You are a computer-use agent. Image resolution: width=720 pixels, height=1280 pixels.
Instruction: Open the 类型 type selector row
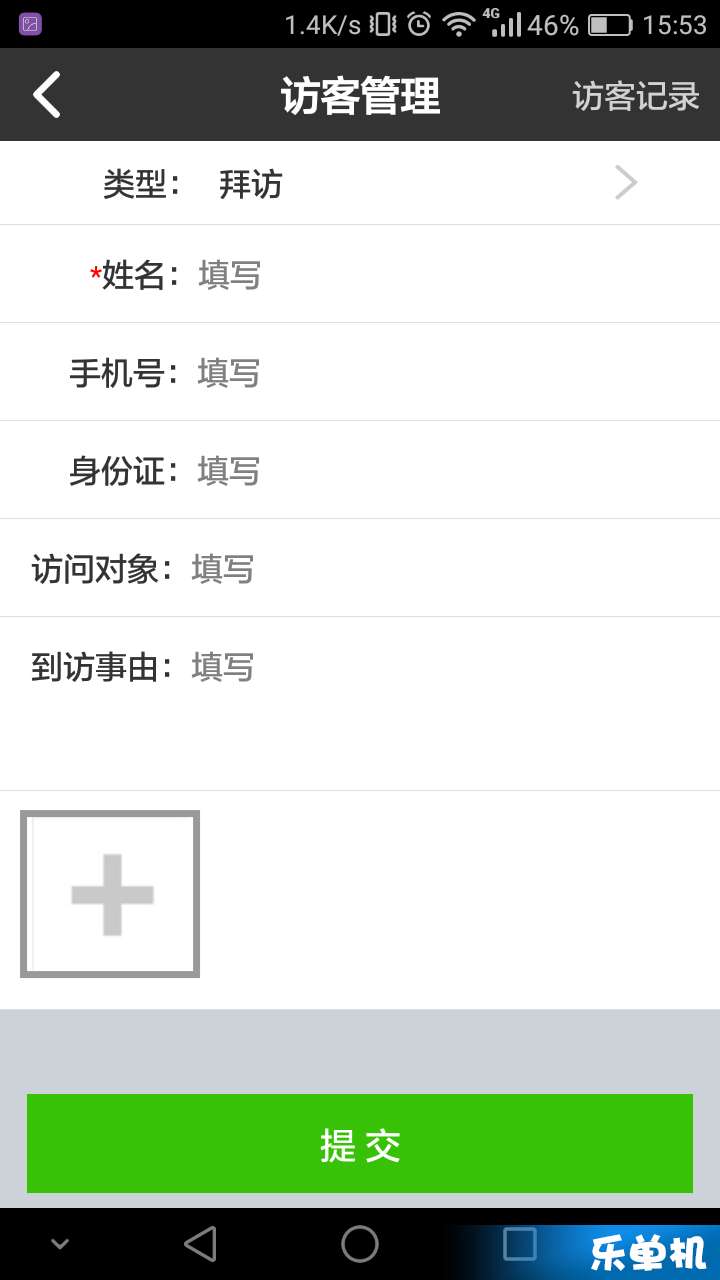360,183
